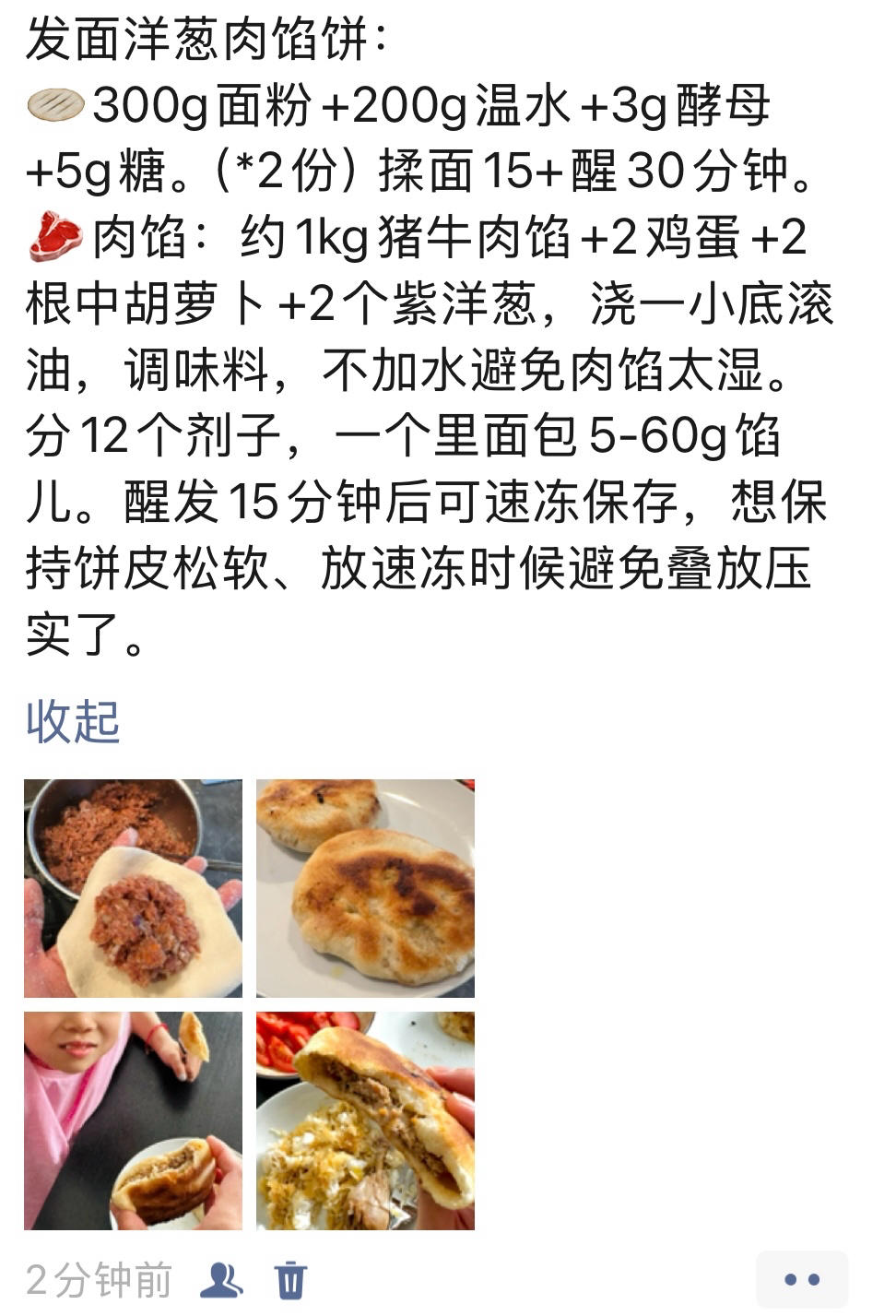Open the two-dot like and comment menu

801,1279
